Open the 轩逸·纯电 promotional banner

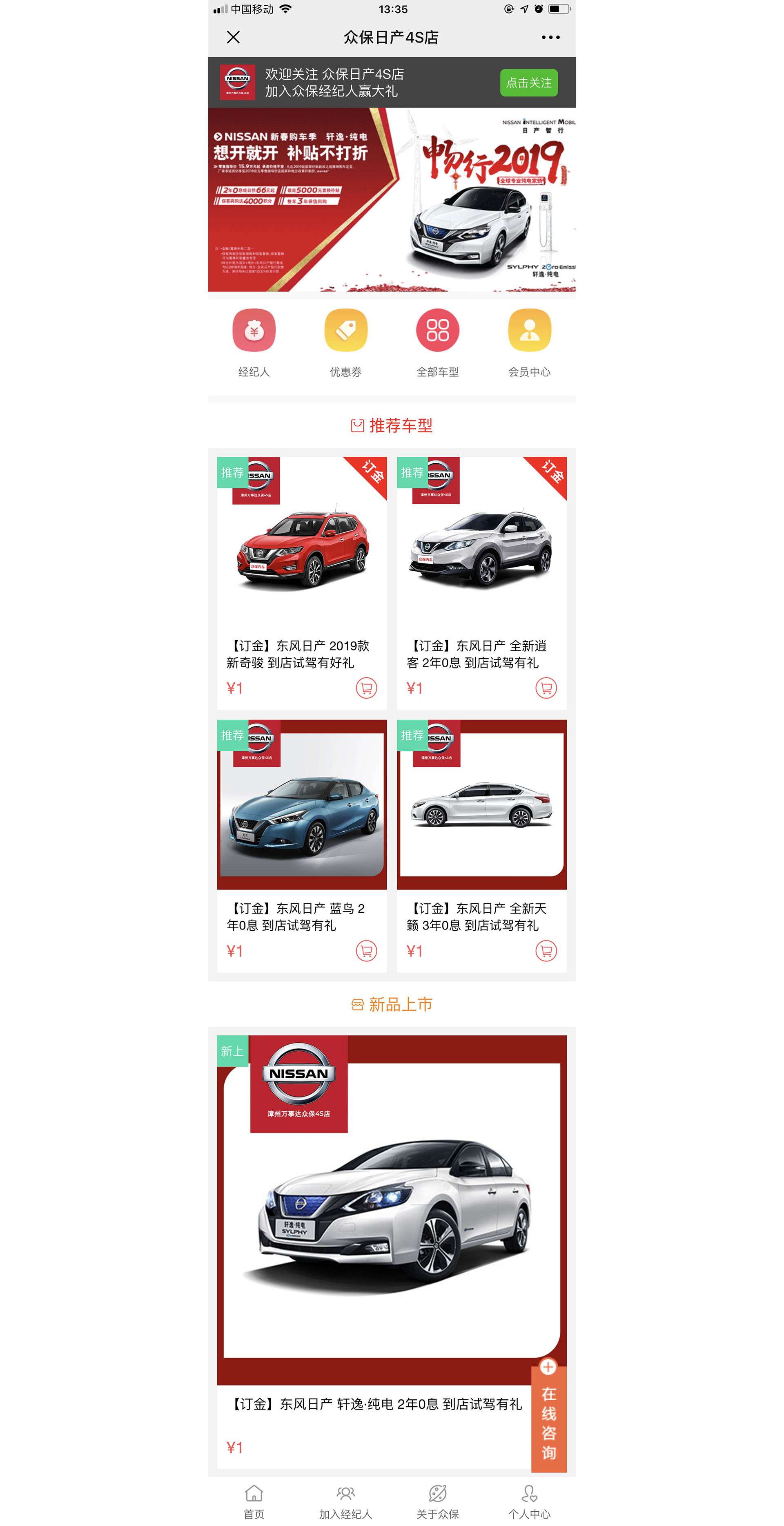[x=392, y=200]
